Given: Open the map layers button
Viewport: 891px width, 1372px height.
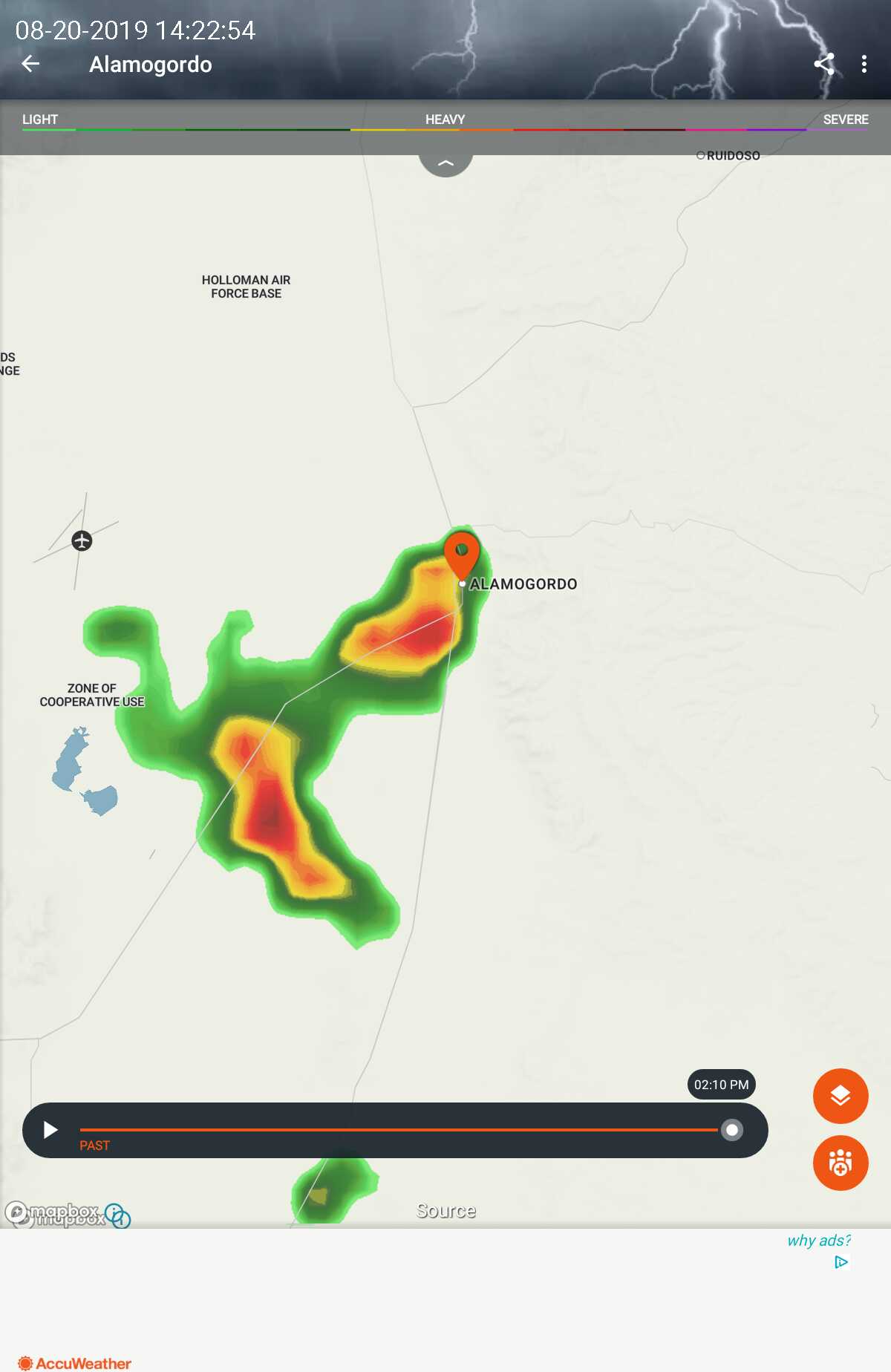Looking at the screenshot, I should coord(841,1096).
